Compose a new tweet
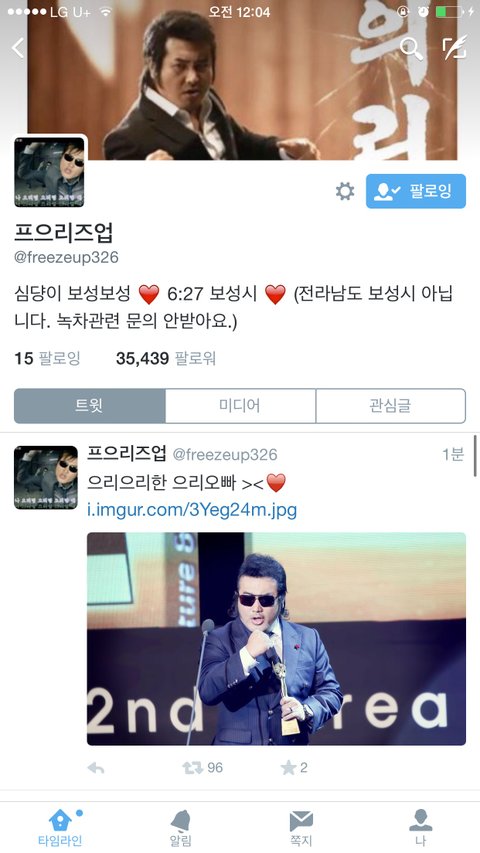 click(x=454, y=48)
